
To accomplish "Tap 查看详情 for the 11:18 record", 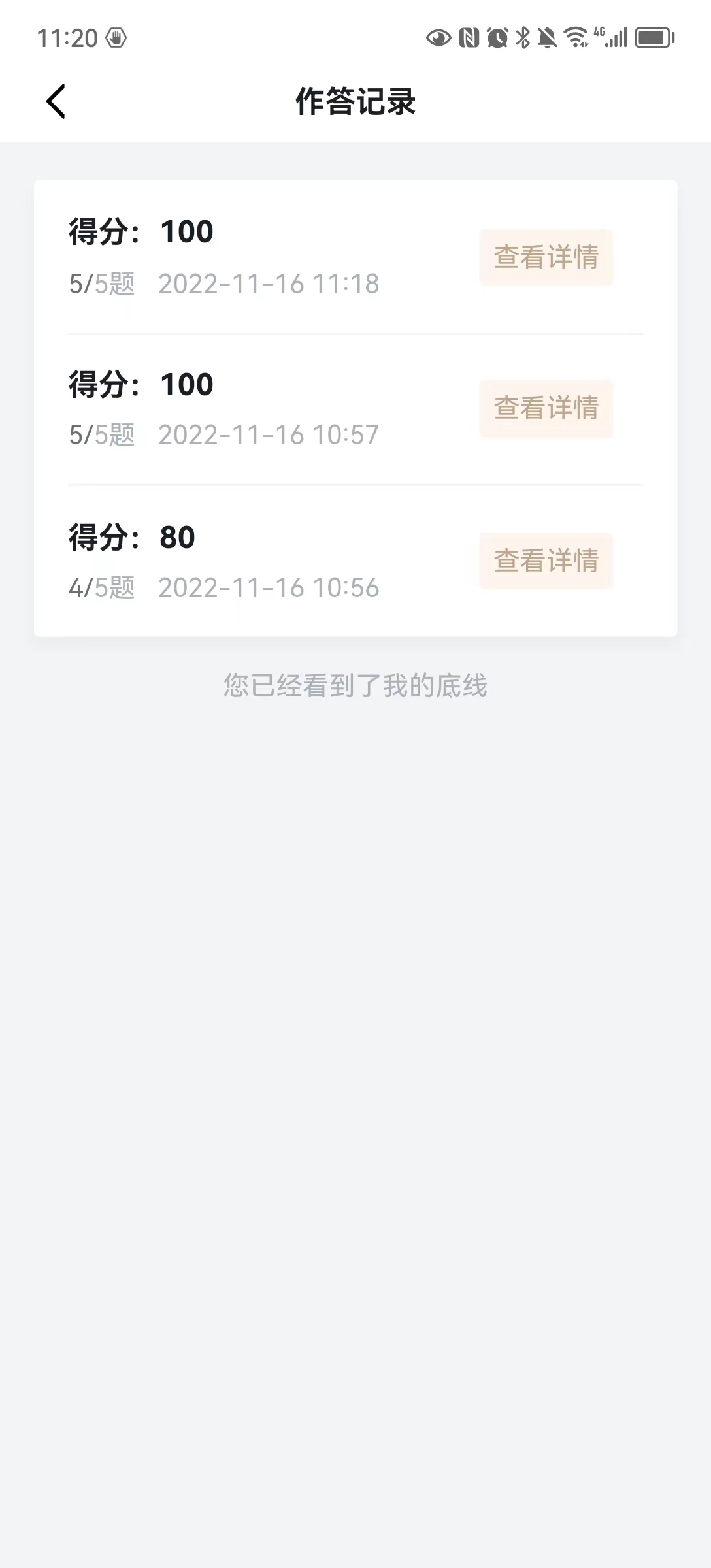I will coord(546,257).
